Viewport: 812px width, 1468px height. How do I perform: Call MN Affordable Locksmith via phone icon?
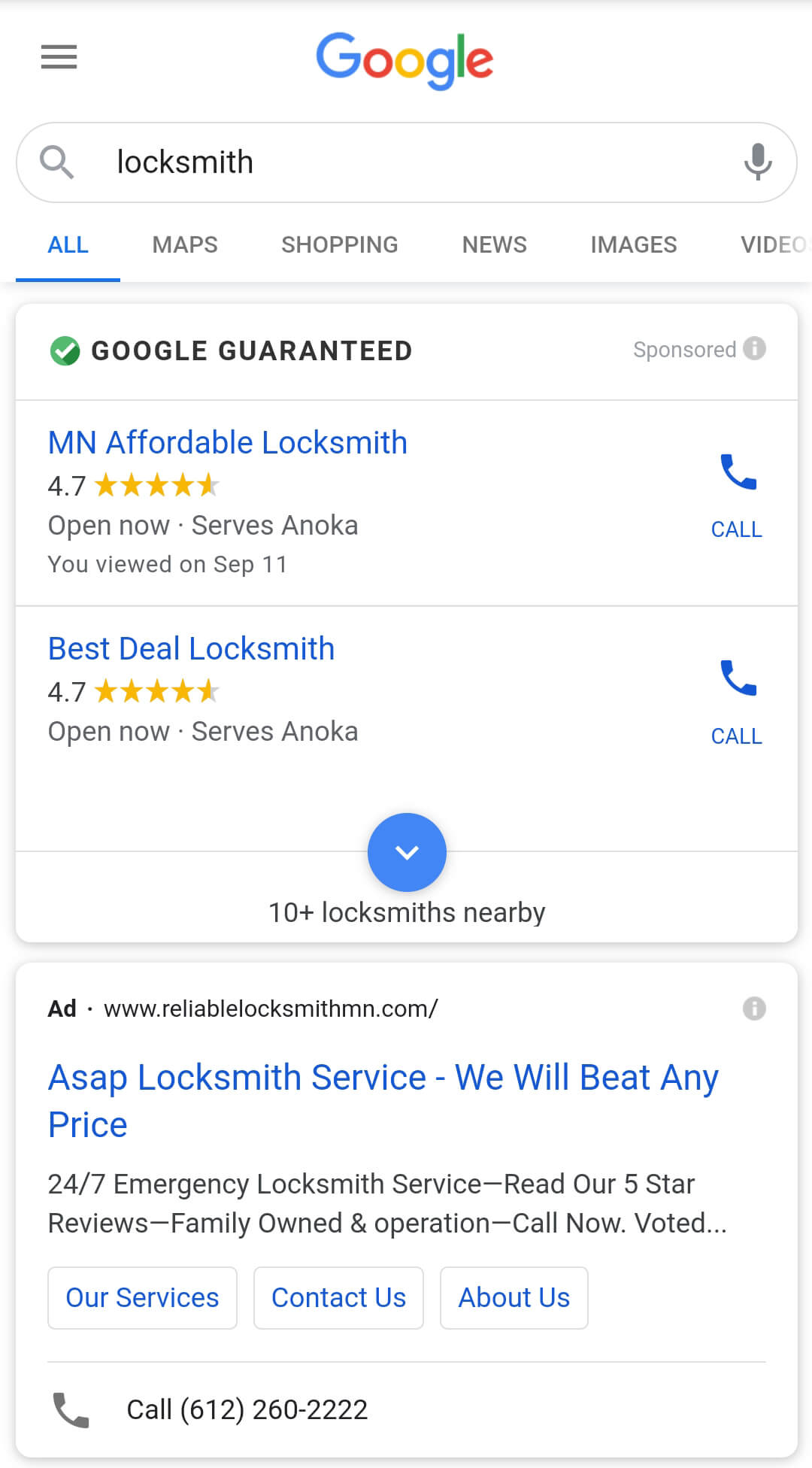click(x=736, y=472)
